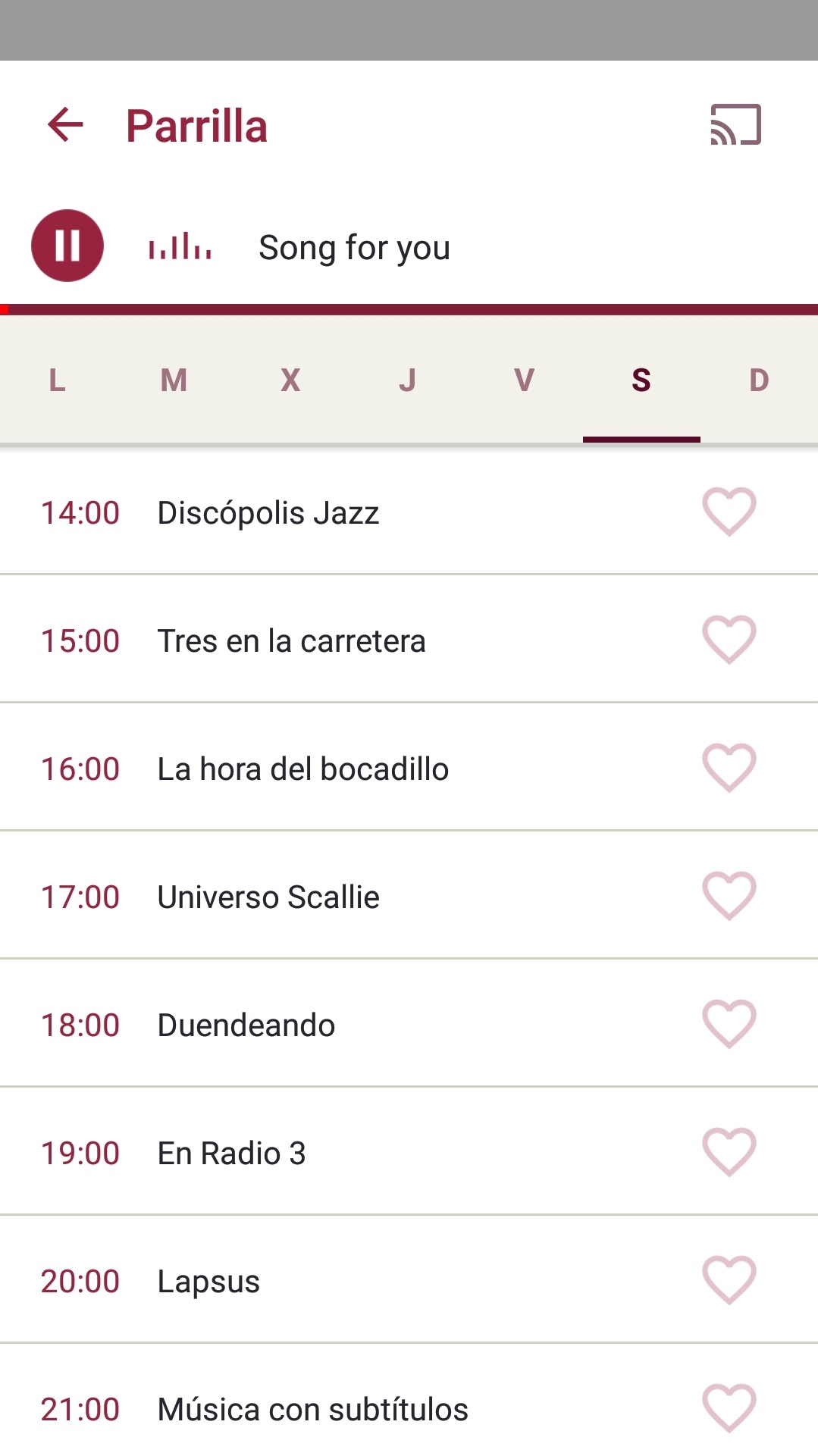Add Duendeando to favorites
Viewport: 818px width, 1456px height.
(729, 1024)
